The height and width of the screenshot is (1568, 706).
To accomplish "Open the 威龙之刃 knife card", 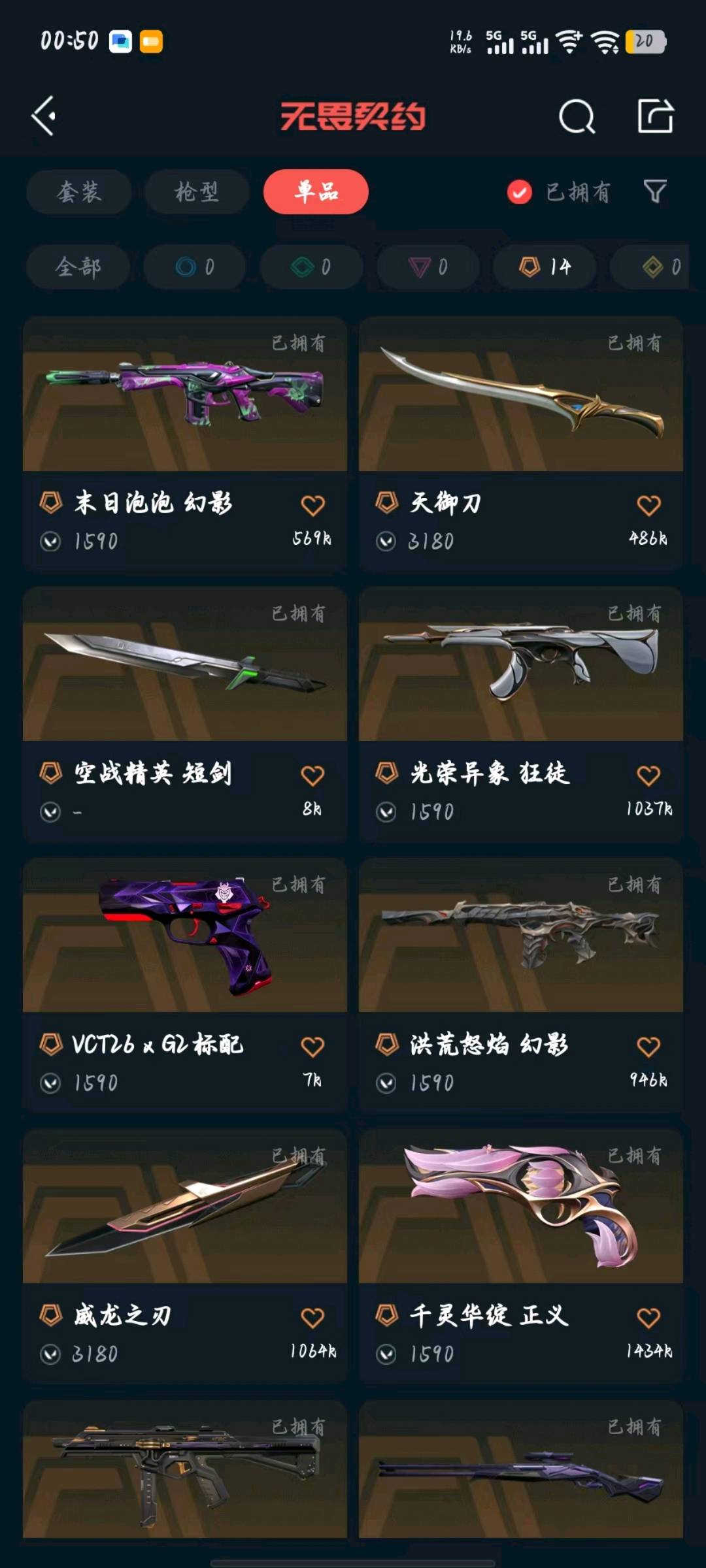I will [x=185, y=1257].
